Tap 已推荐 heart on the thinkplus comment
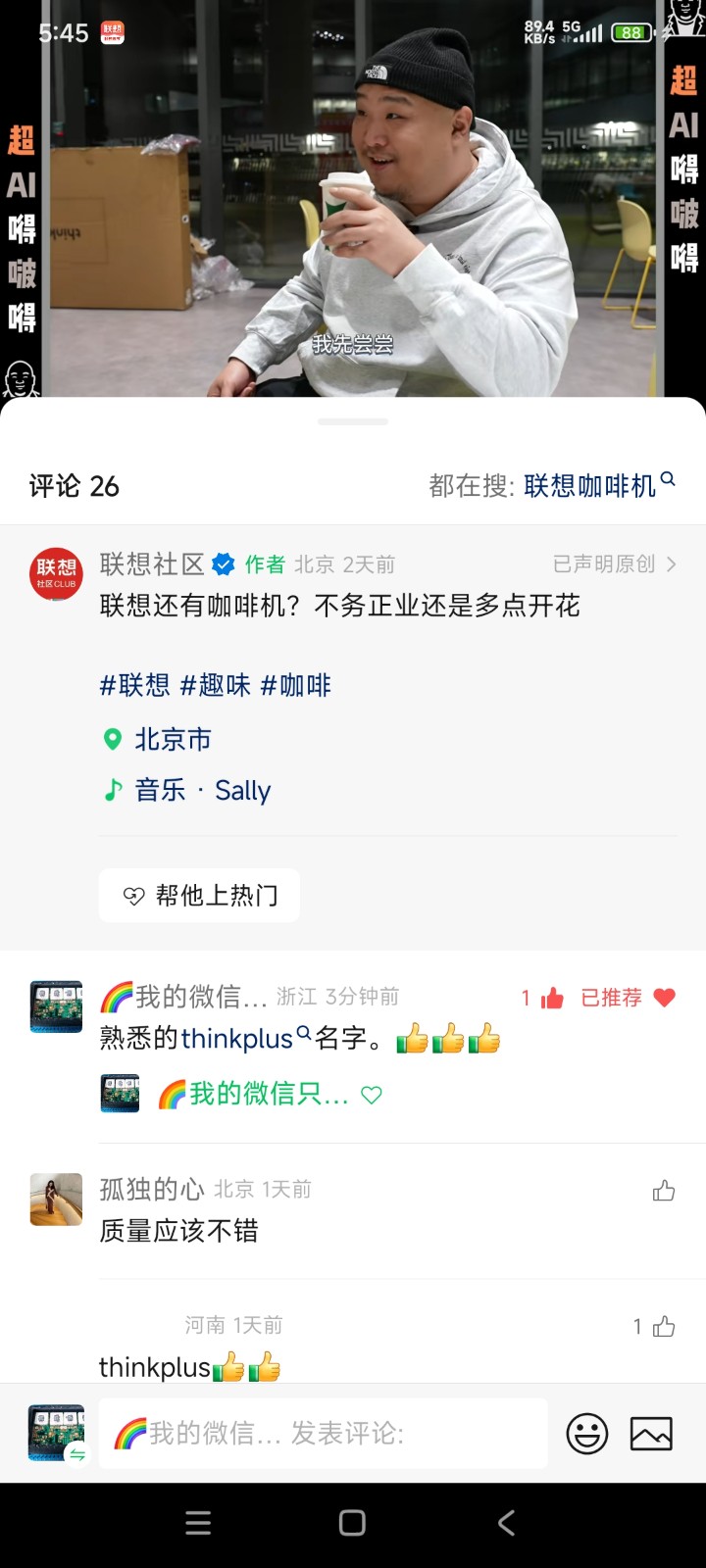The width and height of the screenshot is (706, 1568). [665, 998]
